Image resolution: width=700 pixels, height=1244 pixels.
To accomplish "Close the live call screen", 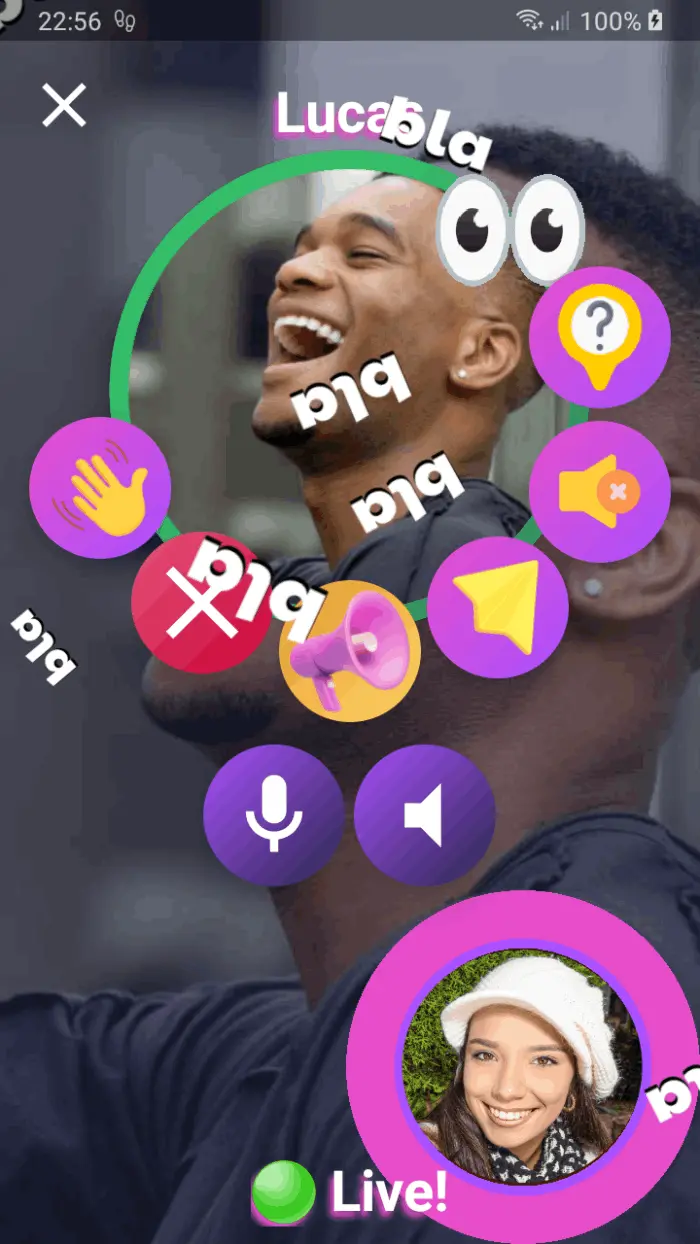I will [64, 105].
